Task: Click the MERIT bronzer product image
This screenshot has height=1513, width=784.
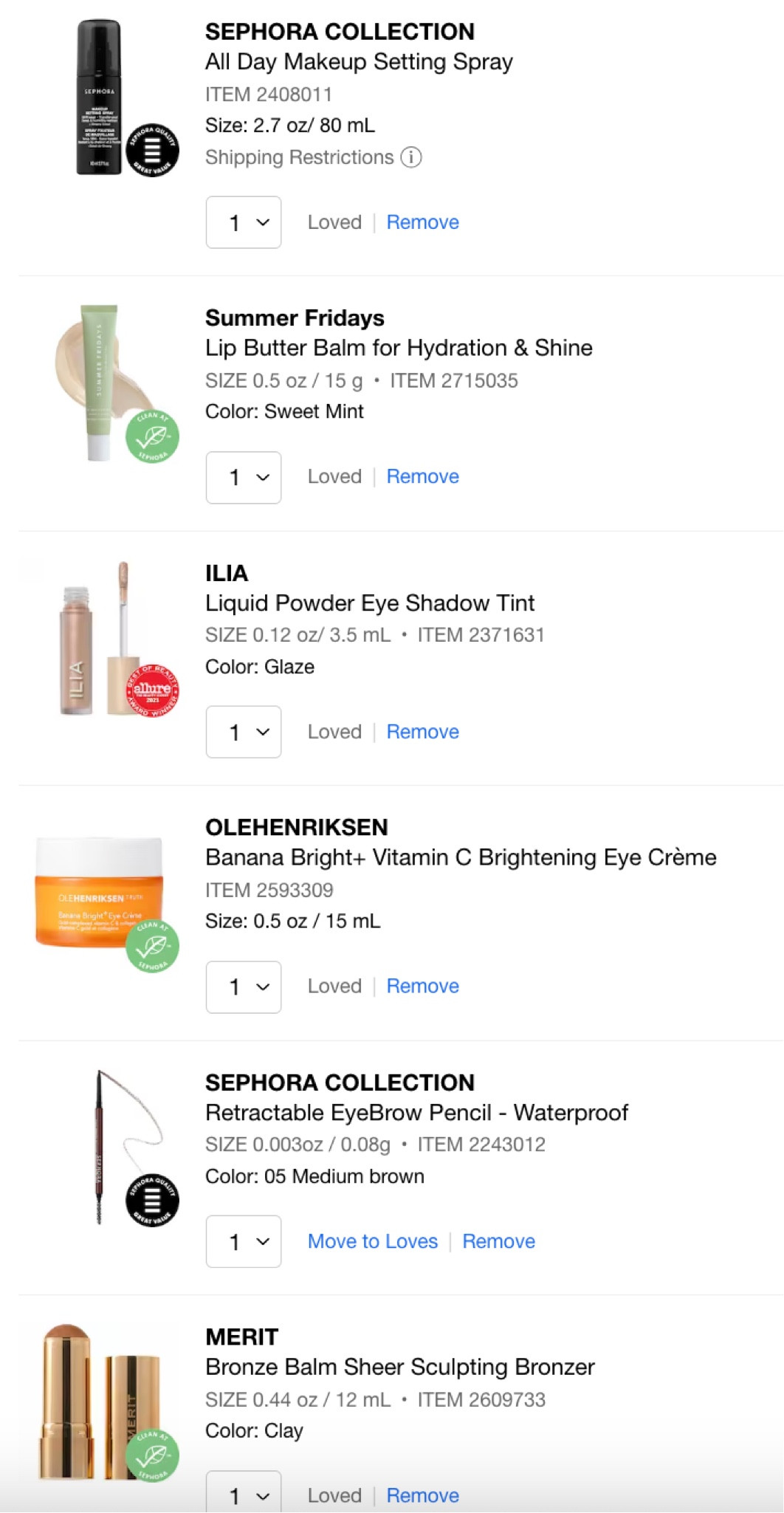Action: point(96,1403)
